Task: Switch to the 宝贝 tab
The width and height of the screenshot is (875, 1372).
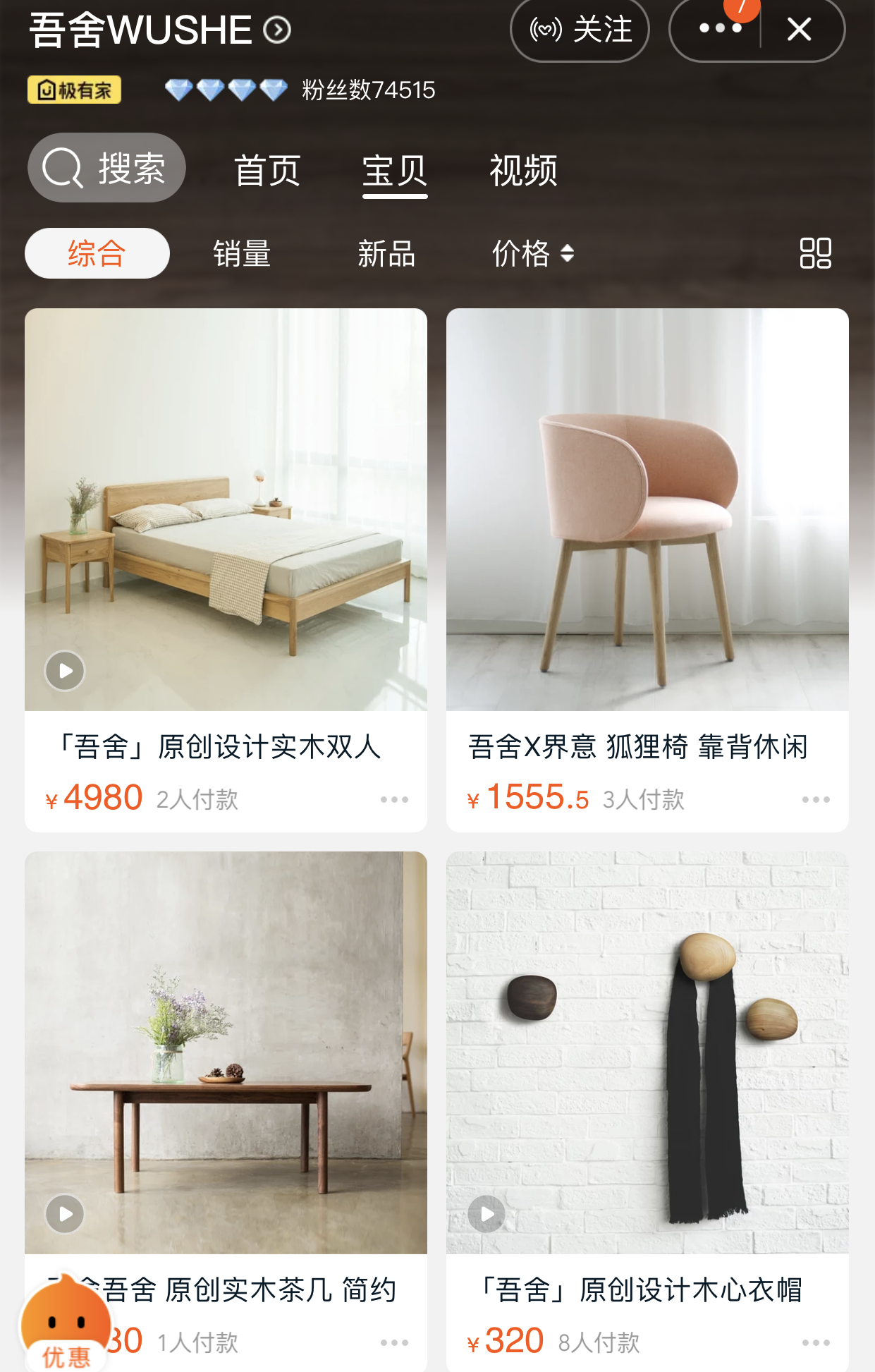Action: tap(394, 171)
